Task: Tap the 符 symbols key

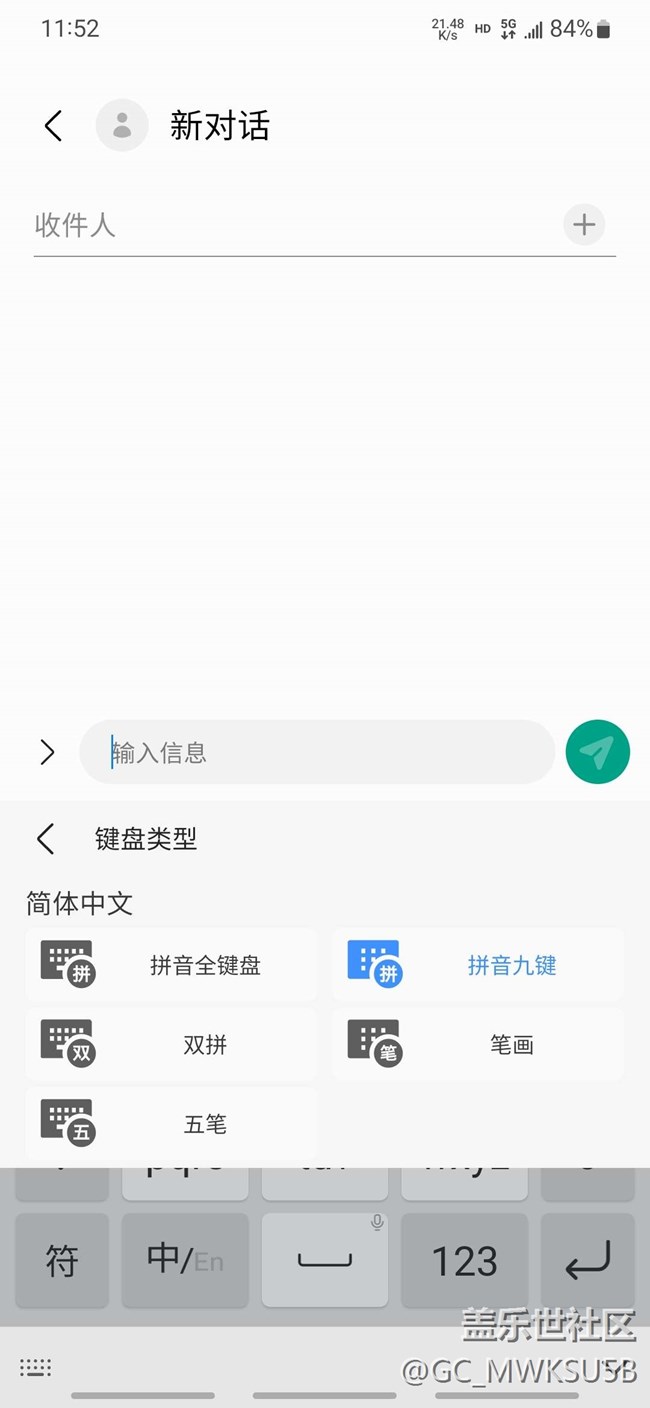Action: 62,1261
